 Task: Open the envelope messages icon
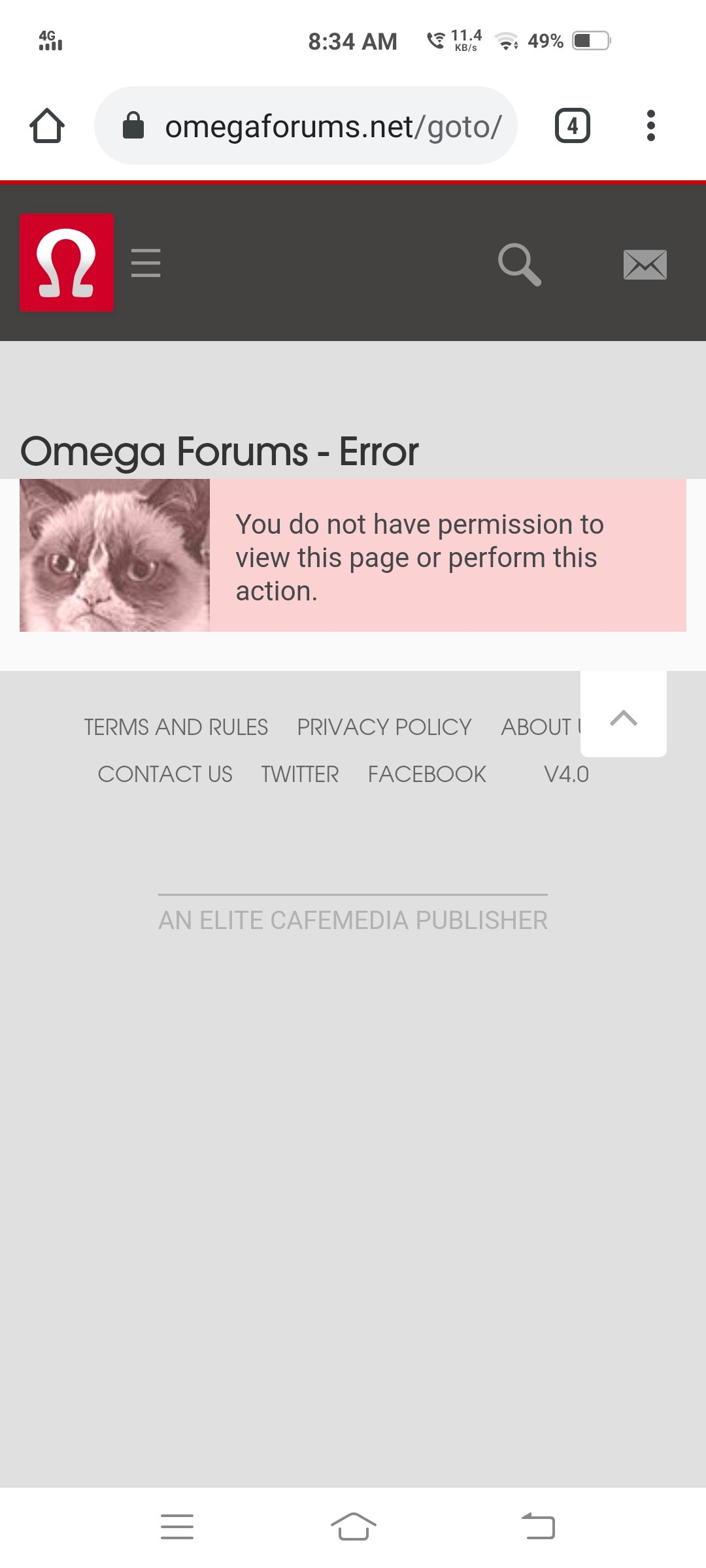pos(645,265)
